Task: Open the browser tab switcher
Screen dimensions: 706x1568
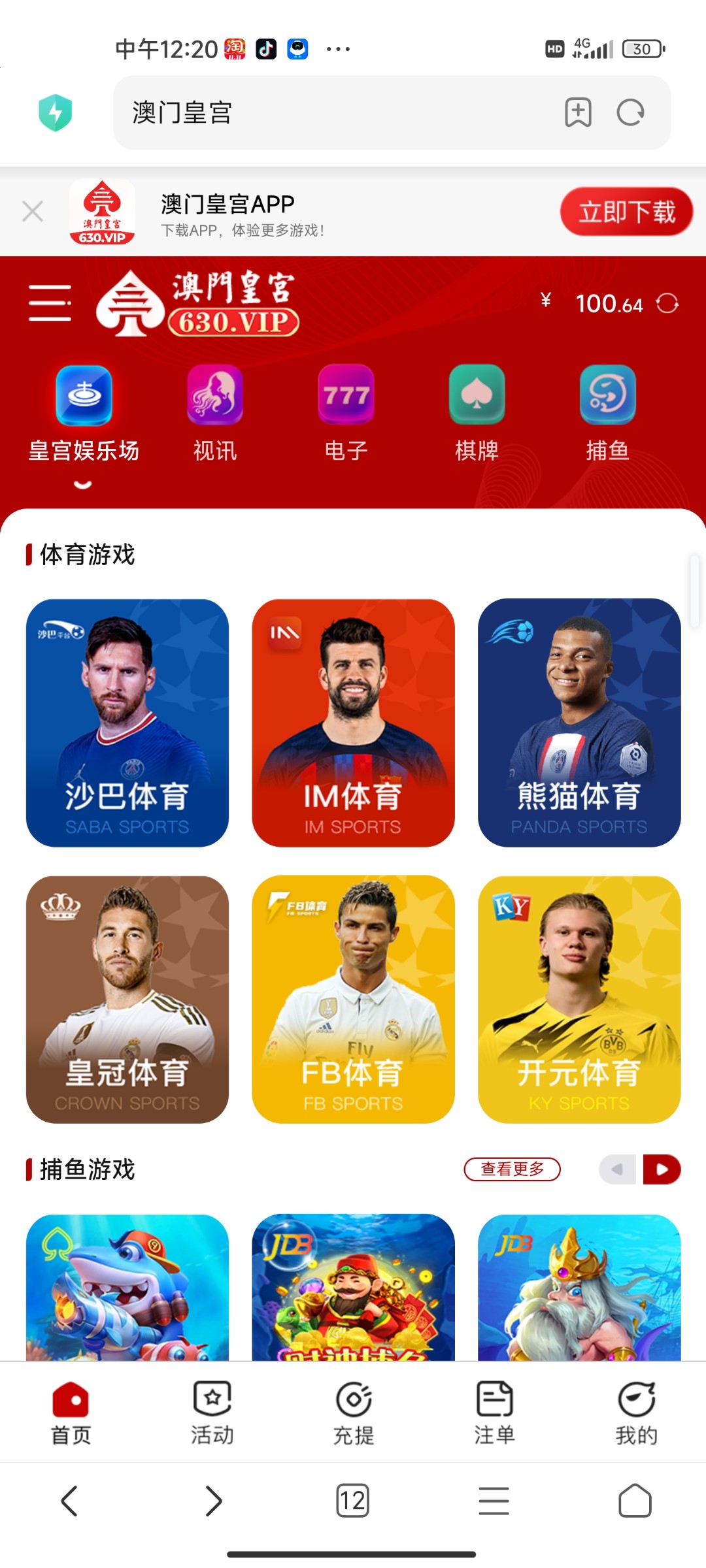Action: point(352,1501)
